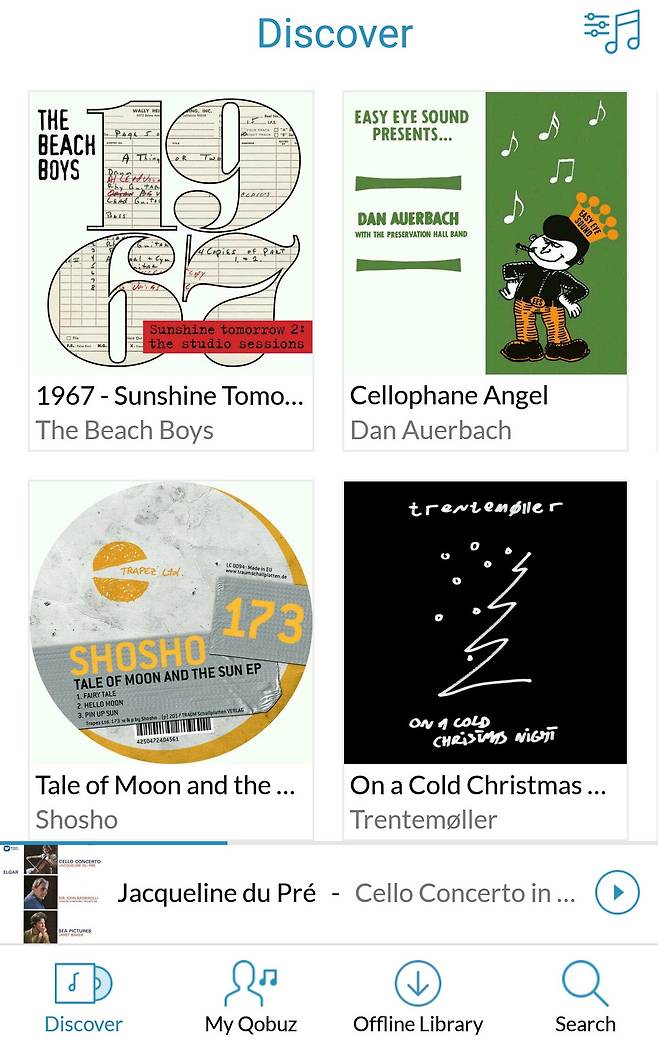Play the Jacqueline du Pré track

click(x=616, y=893)
